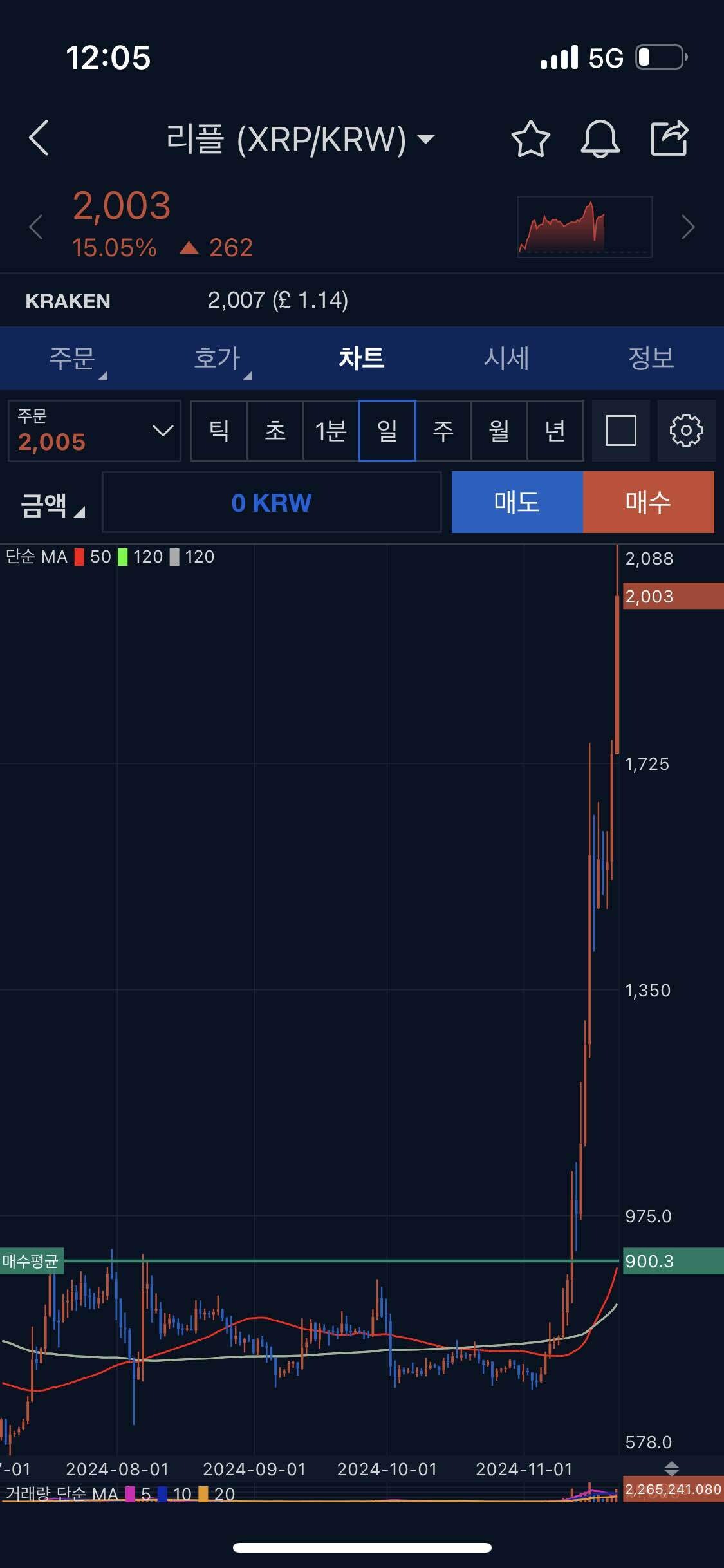This screenshot has height=1568, width=724.
Task: Tap the 매도 sell button
Action: (517, 502)
